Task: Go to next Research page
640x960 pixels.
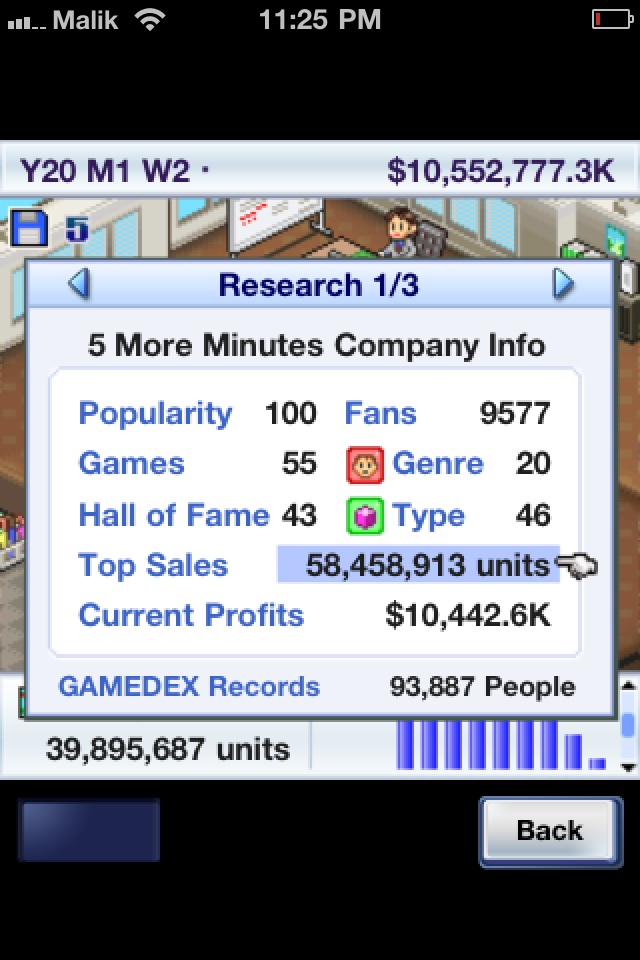Action: 563,285
